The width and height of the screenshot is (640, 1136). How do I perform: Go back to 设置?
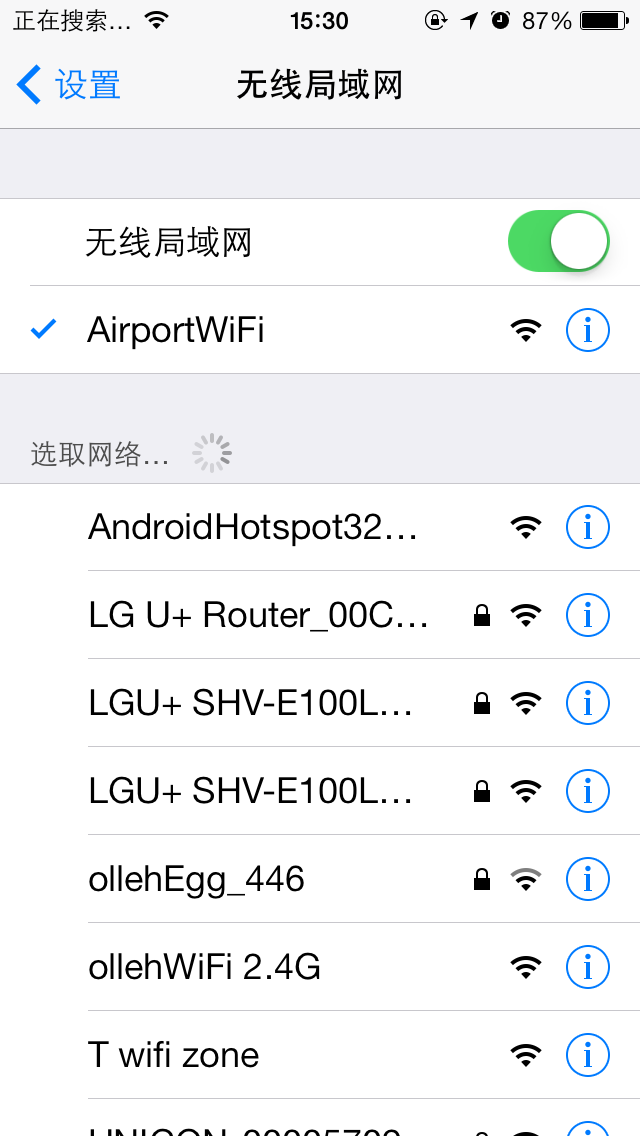[x=70, y=85]
